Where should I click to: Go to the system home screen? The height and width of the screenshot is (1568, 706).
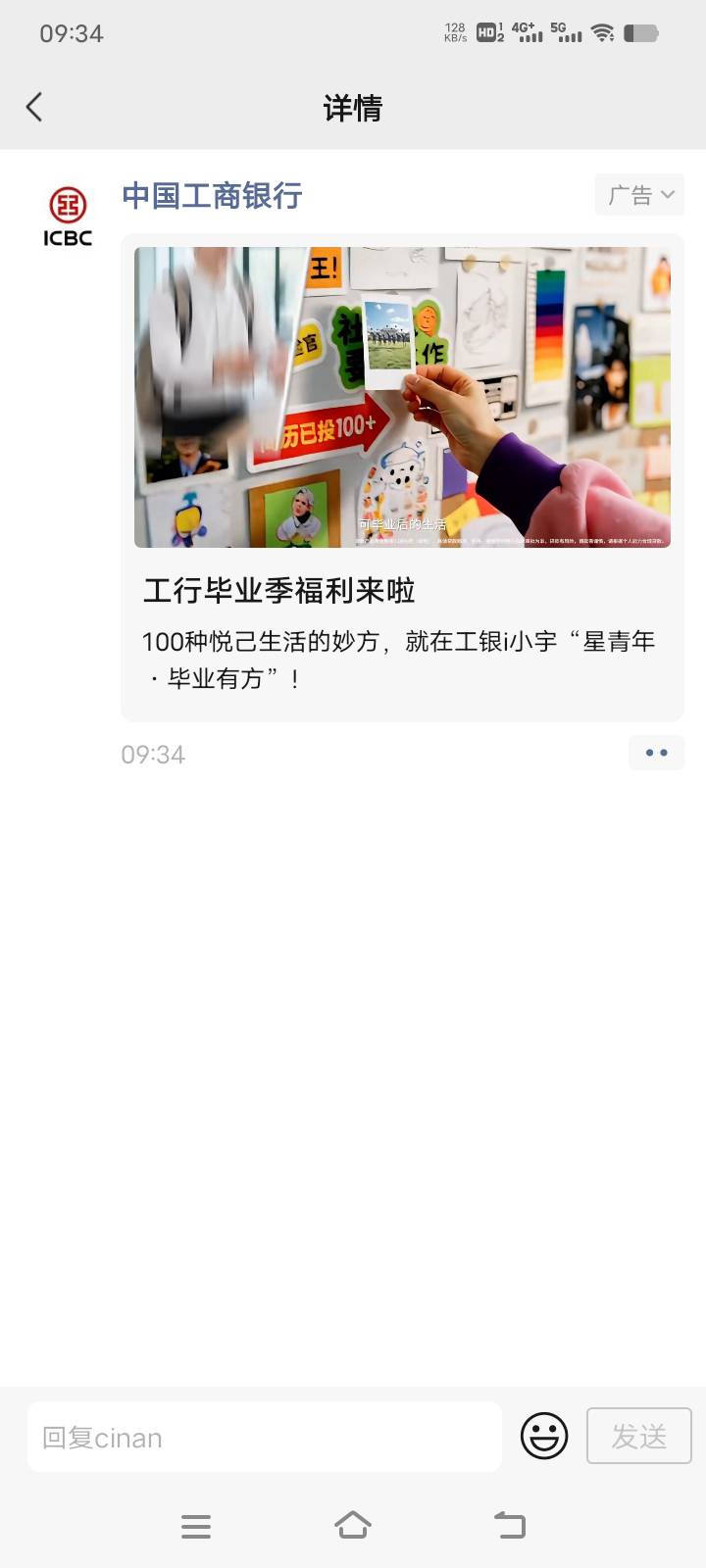click(x=353, y=1525)
